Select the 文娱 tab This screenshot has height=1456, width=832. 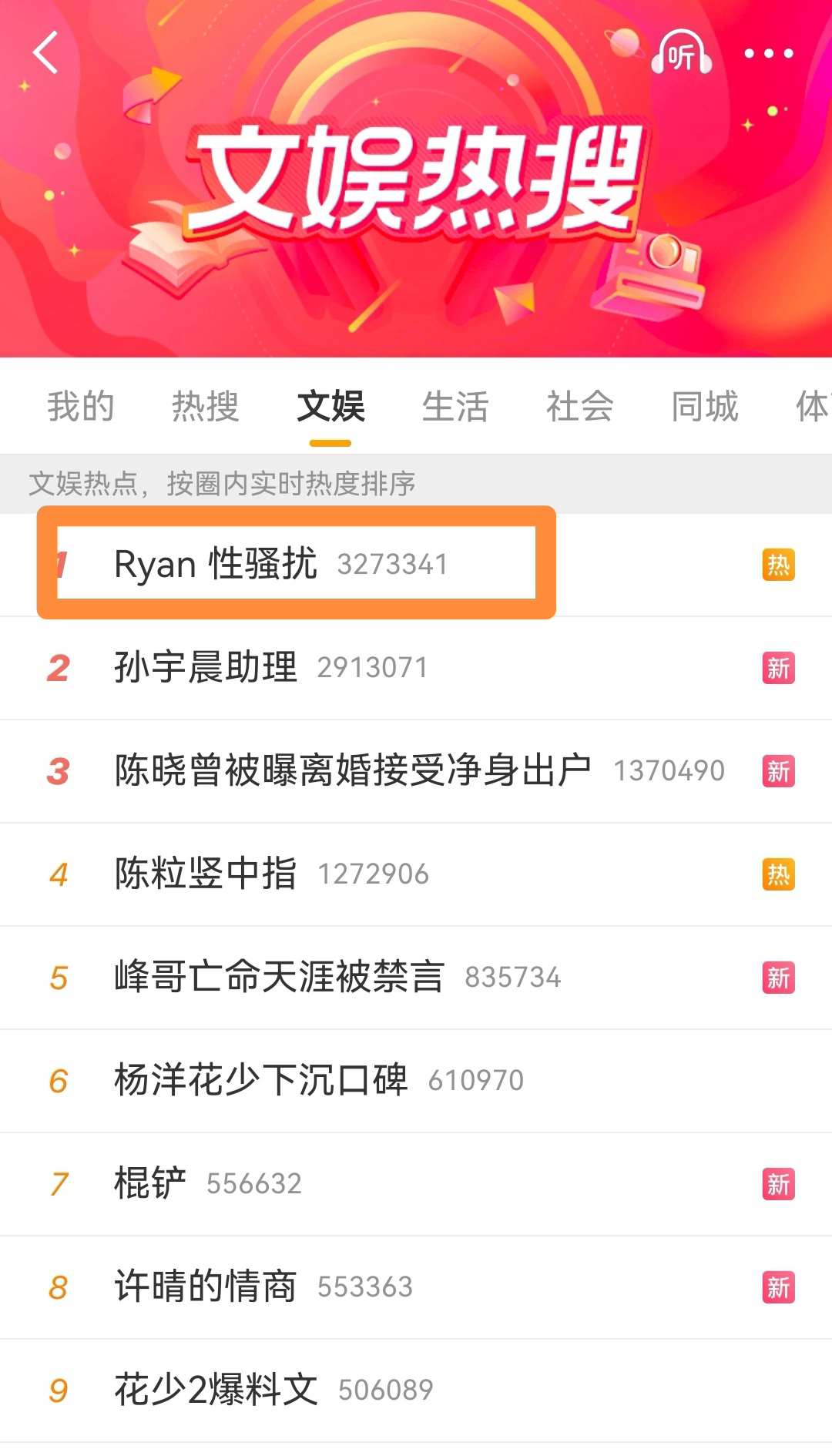[x=330, y=406]
